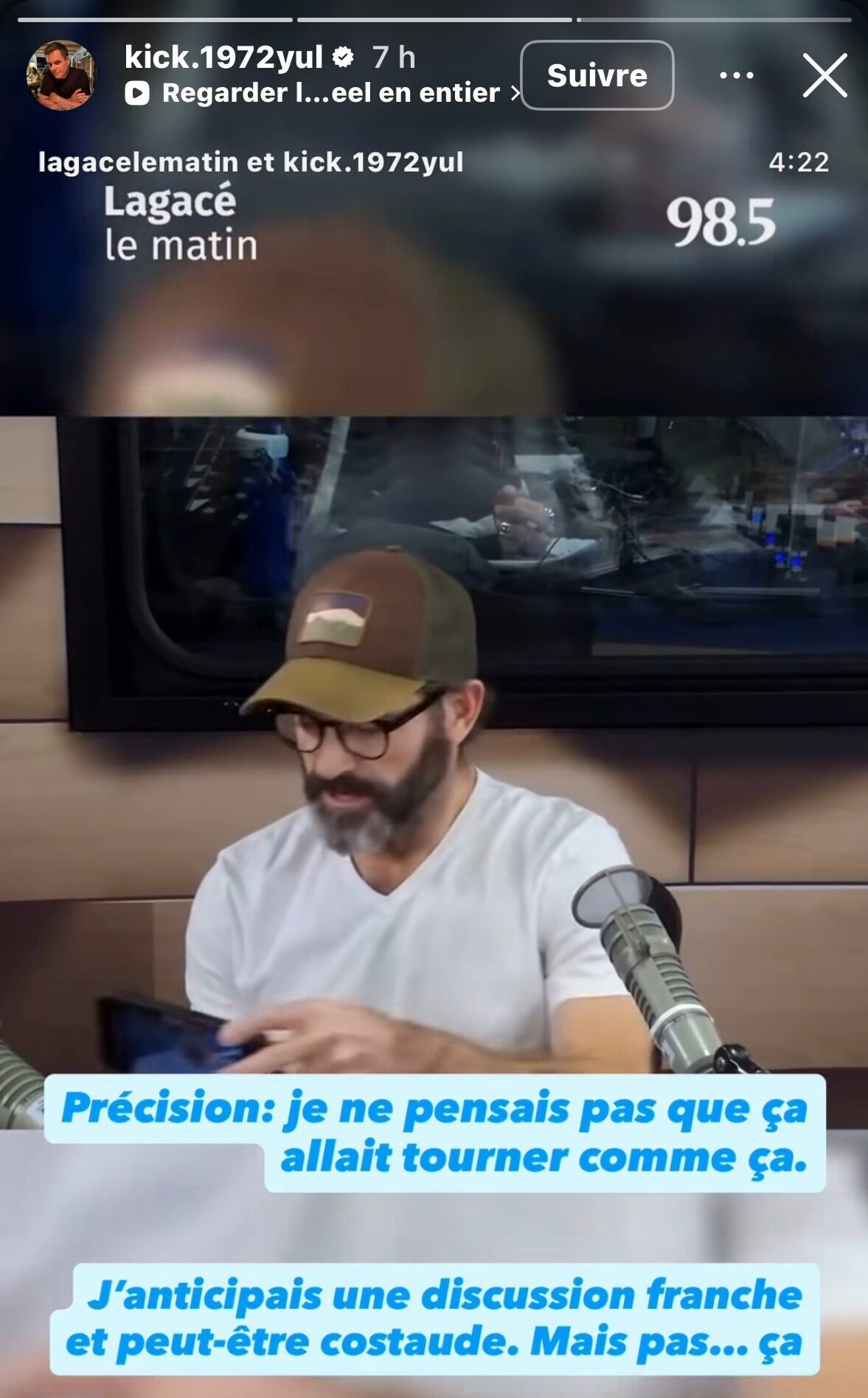The image size is (868, 1398).
Task: Open the three-dot options menu
Action: (x=736, y=75)
